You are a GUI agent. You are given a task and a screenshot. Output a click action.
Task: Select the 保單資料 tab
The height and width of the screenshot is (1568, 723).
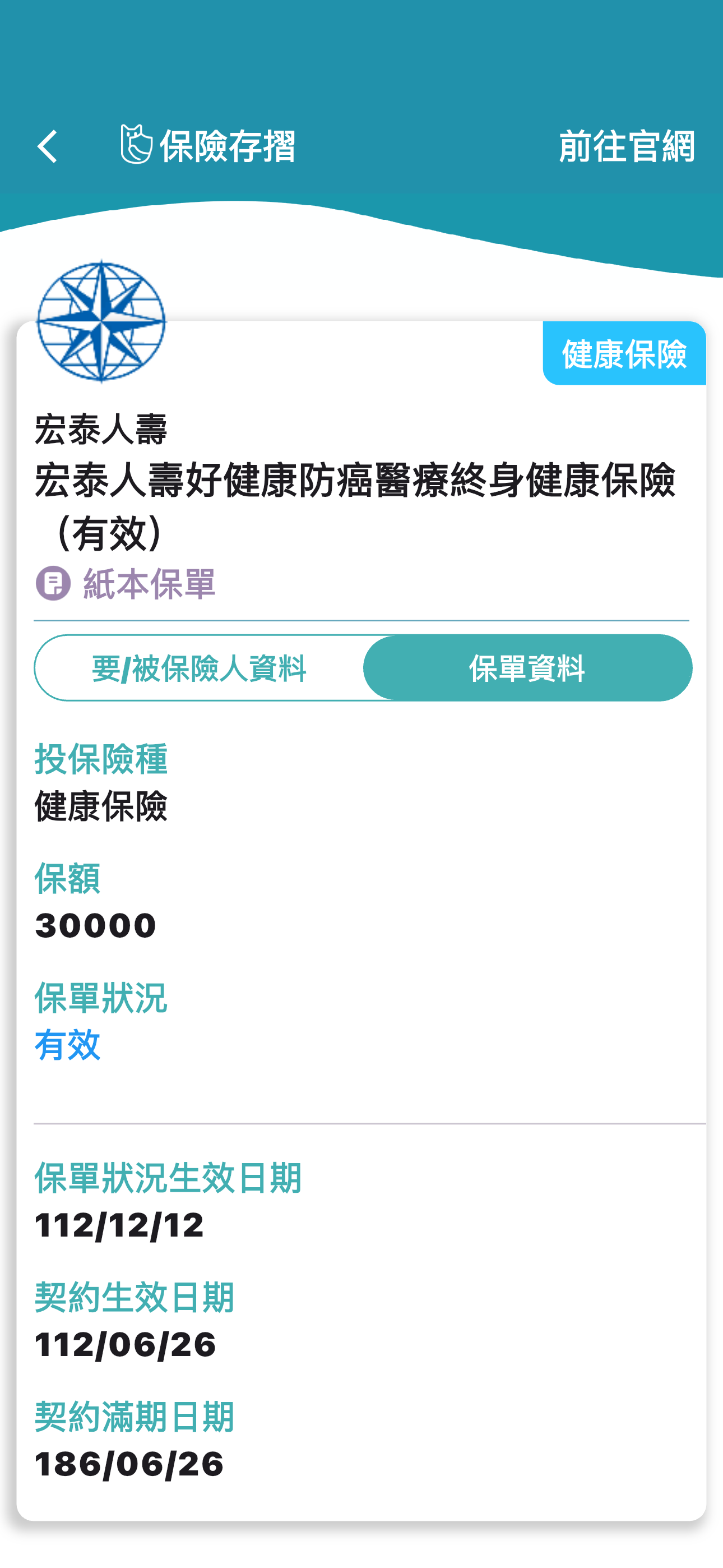point(527,668)
